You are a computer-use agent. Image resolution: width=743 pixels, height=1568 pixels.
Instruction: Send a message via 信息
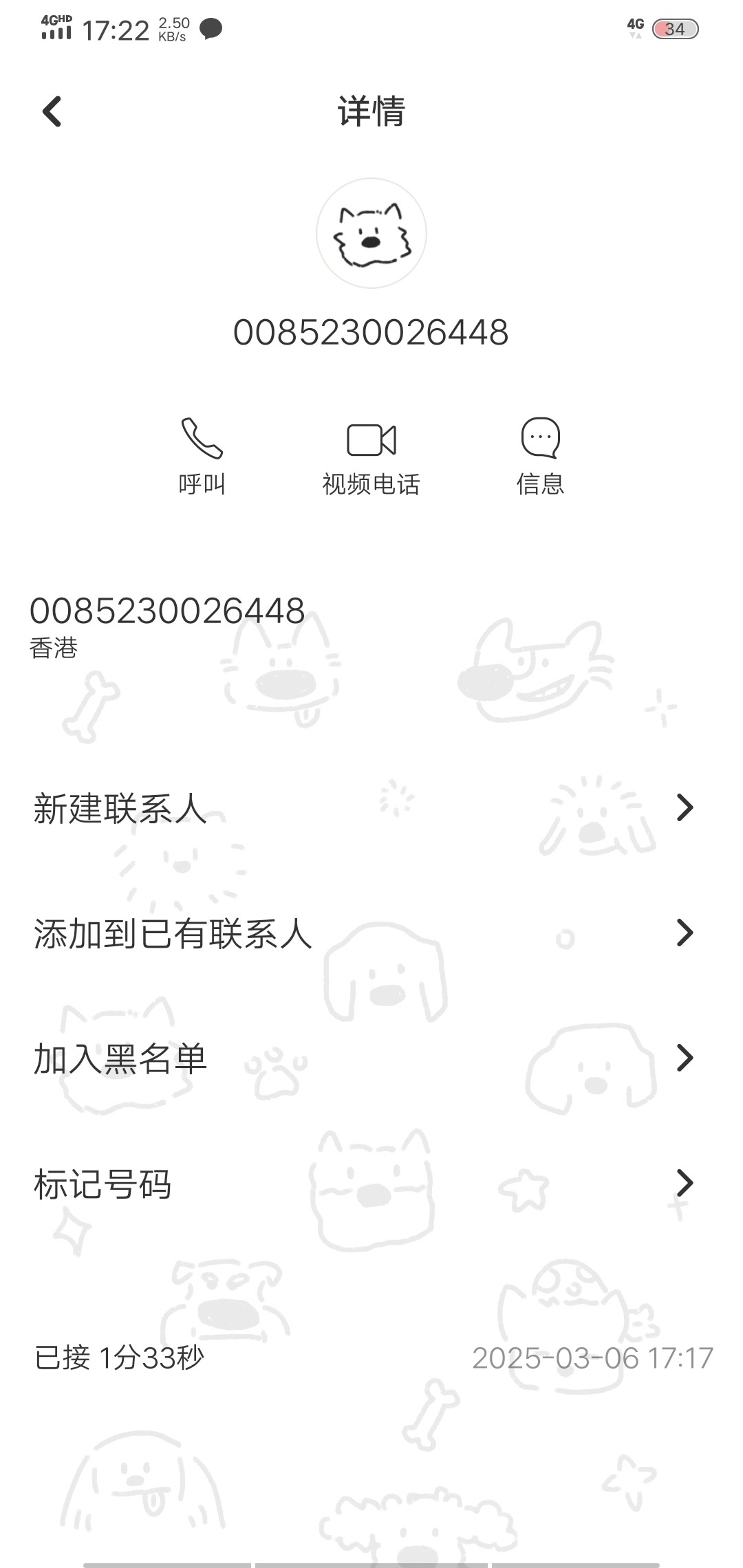pos(540,455)
